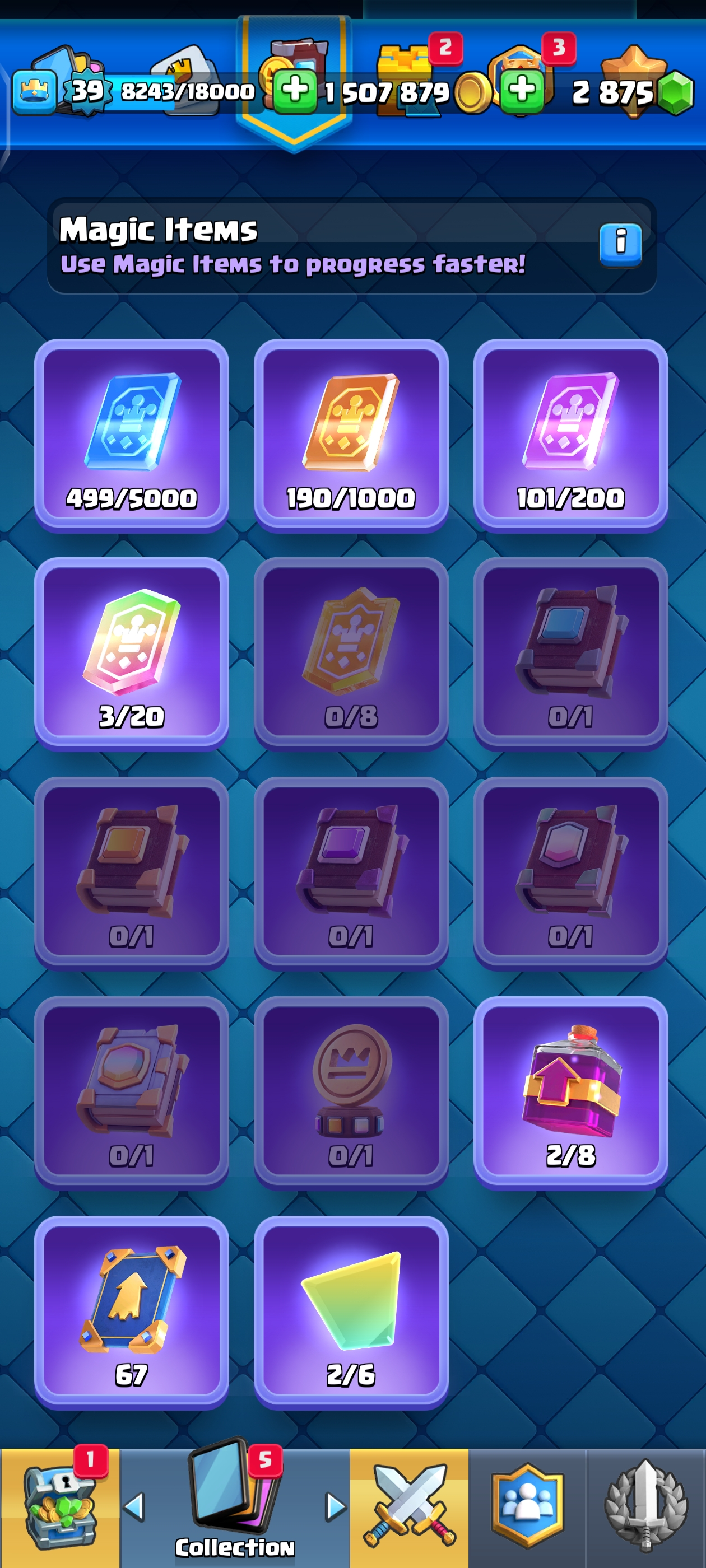Open the Clan social tab
The width and height of the screenshot is (706, 1568).
pos(527,1507)
